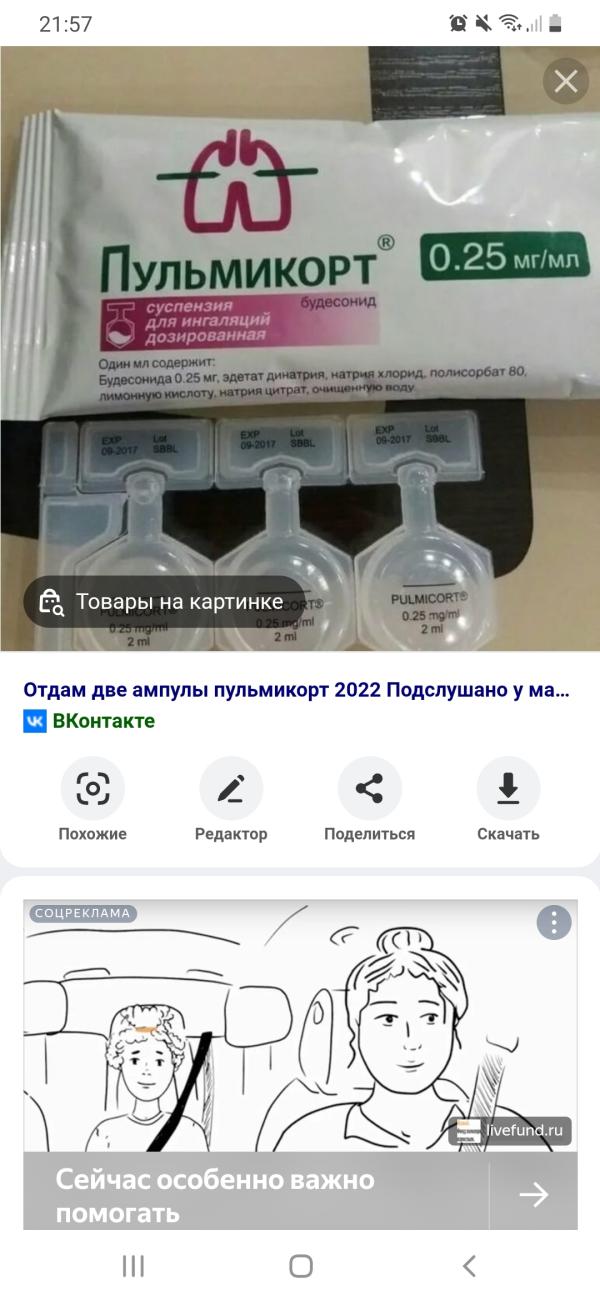Open the recent apps overview
The height and width of the screenshot is (1299, 600).
[133, 1265]
